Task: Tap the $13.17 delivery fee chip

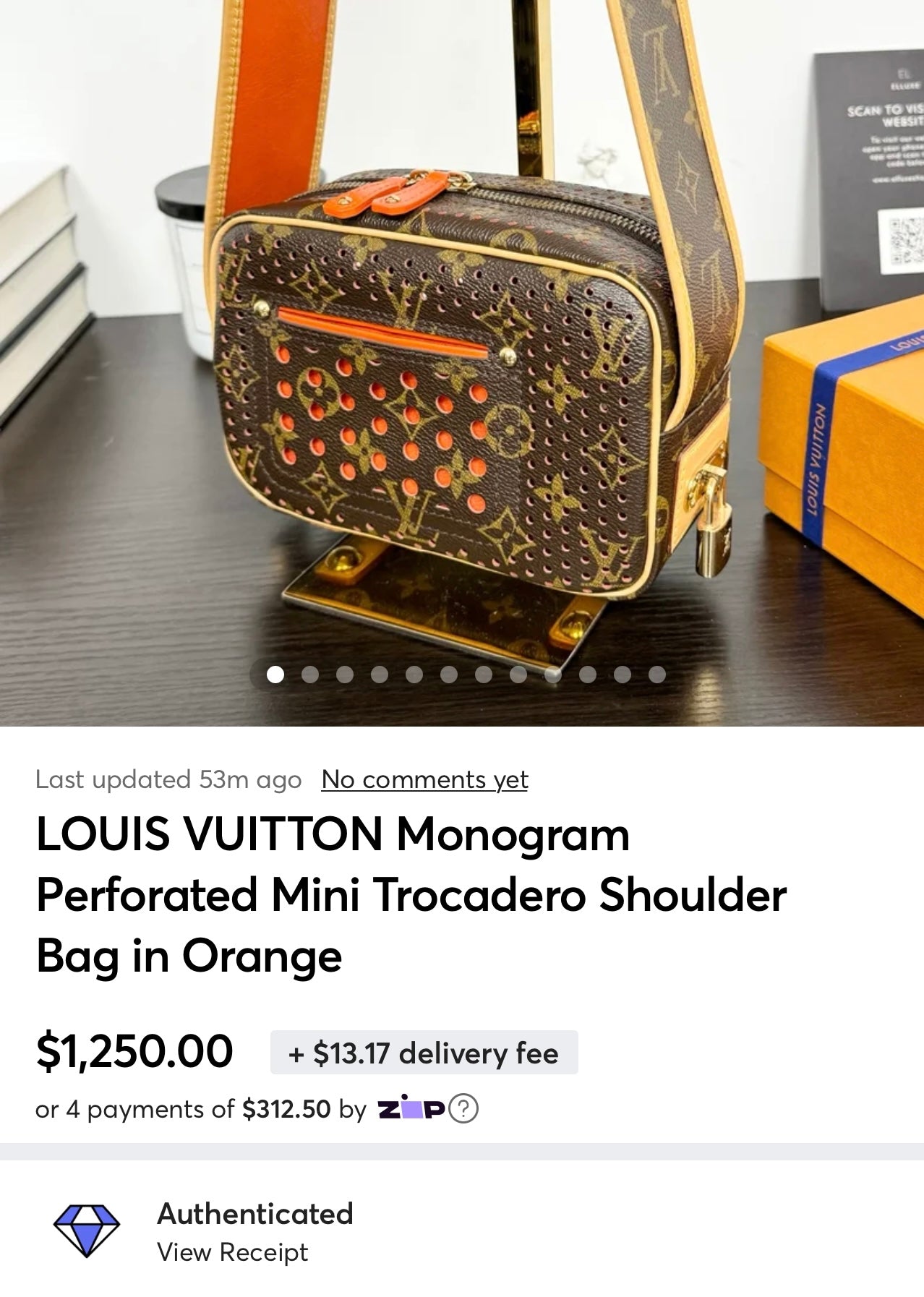Action: [x=424, y=1053]
